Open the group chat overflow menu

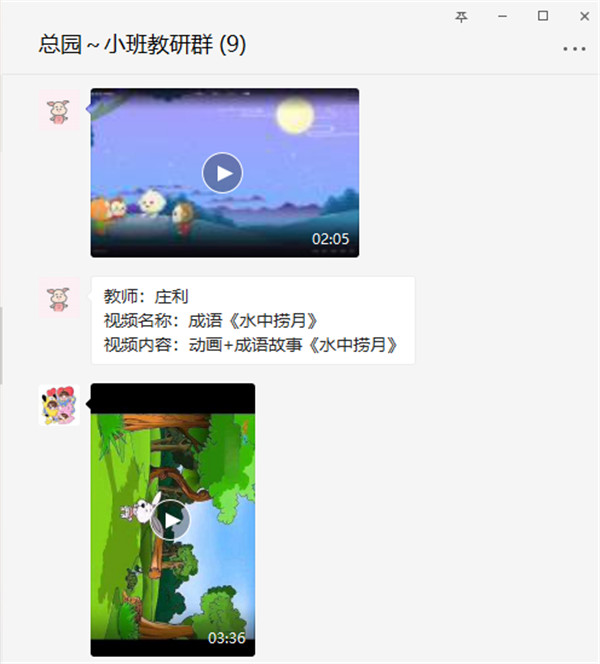(x=574, y=48)
